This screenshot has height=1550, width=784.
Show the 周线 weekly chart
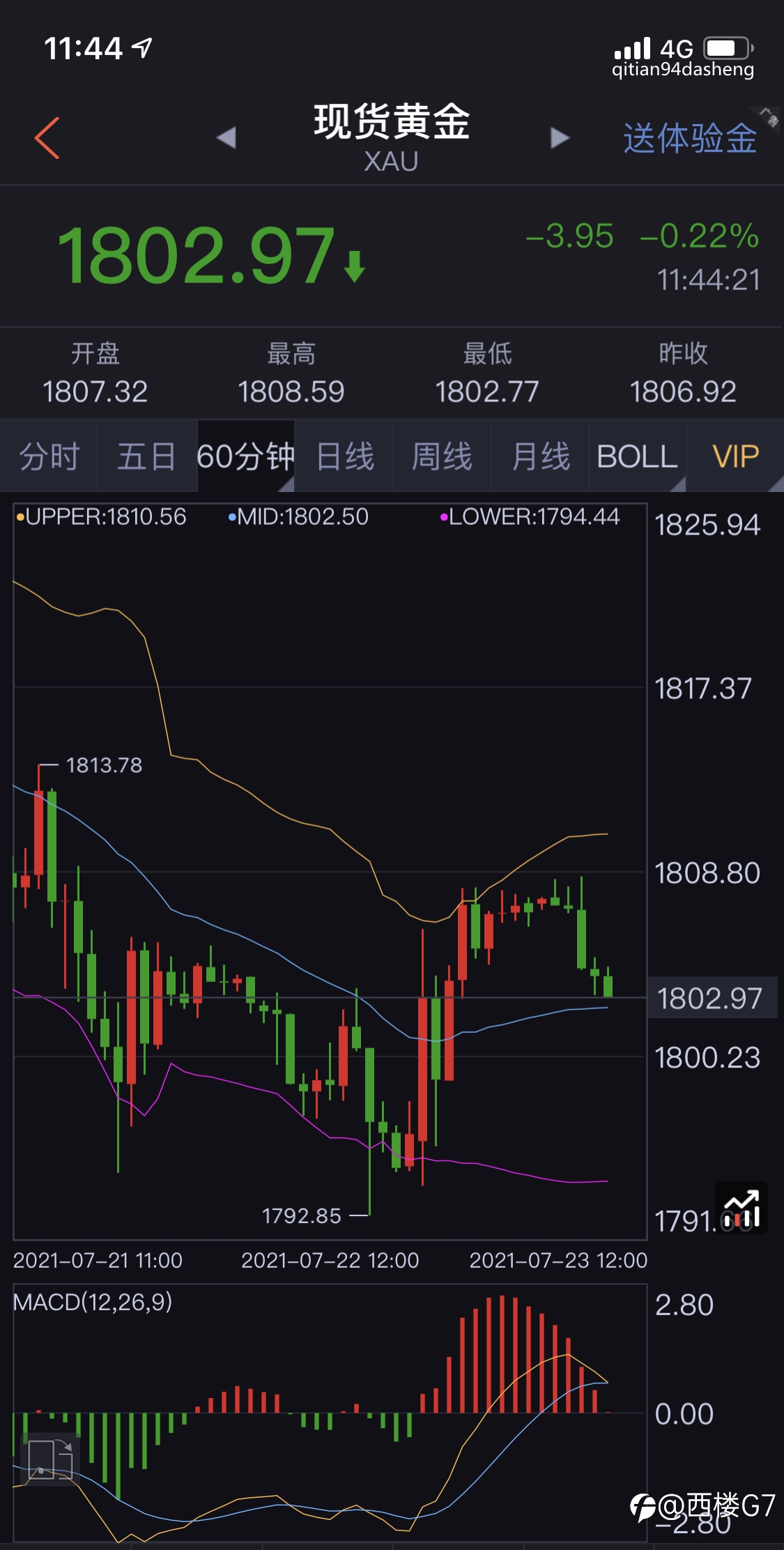pyautogui.click(x=443, y=456)
